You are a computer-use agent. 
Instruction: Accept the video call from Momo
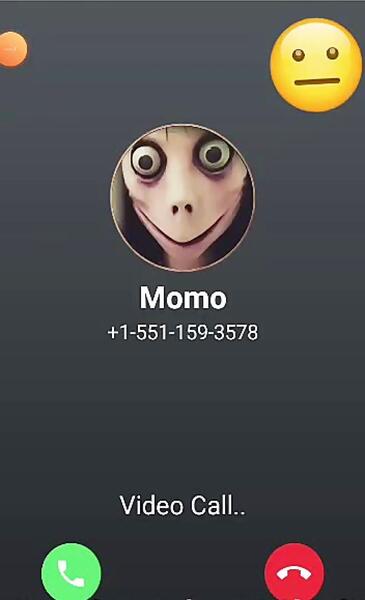[x=71, y=572]
